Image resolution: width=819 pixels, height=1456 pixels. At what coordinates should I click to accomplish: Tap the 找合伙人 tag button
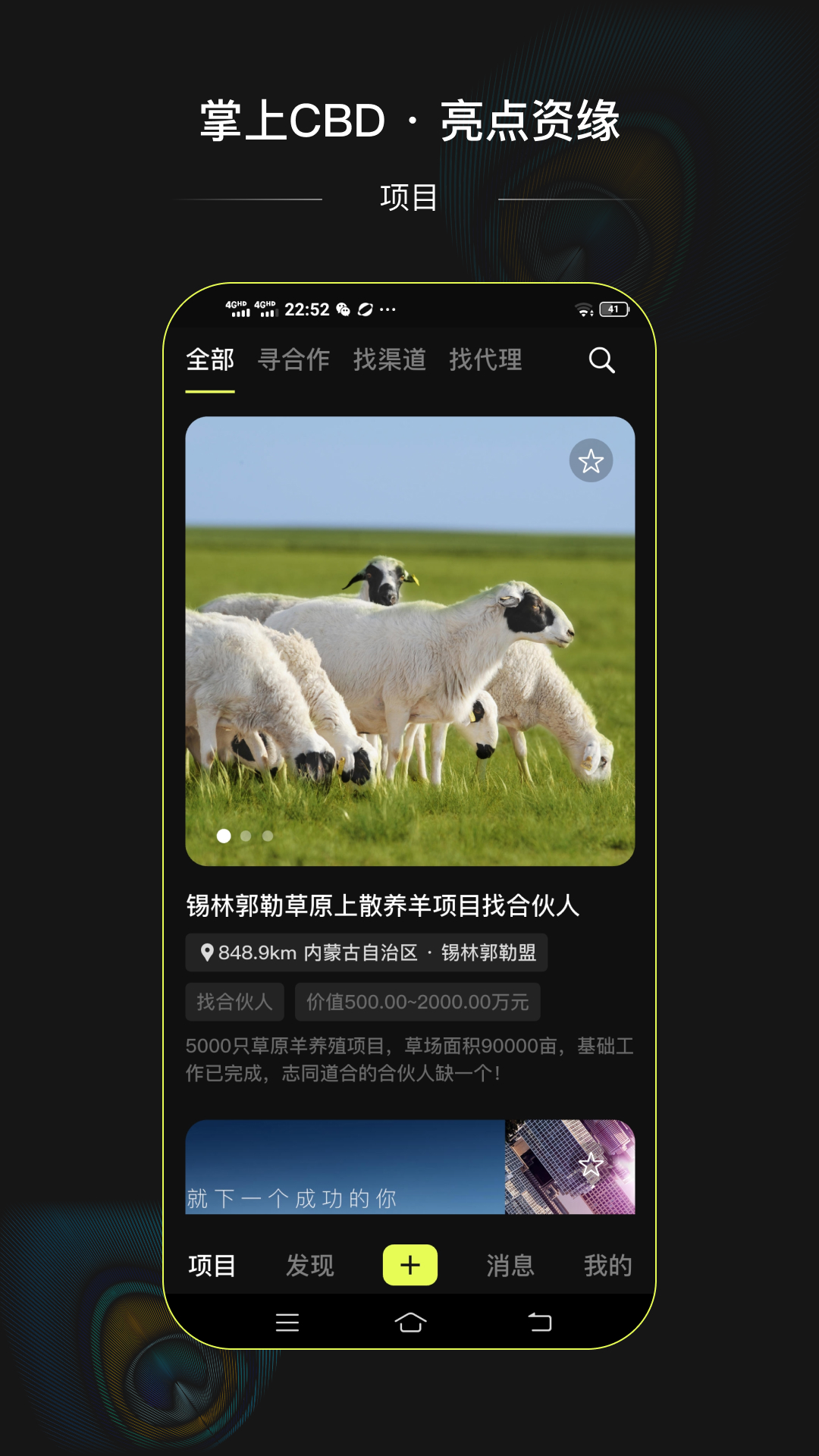(234, 1002)
